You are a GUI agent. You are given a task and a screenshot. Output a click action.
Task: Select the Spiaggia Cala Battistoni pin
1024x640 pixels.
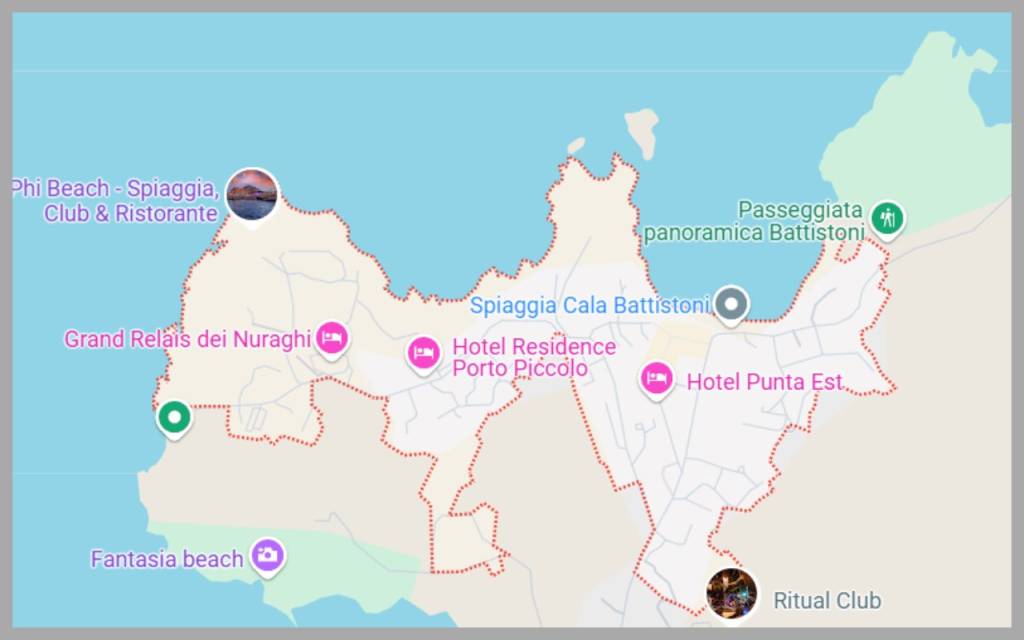click(x=733, y=304)
